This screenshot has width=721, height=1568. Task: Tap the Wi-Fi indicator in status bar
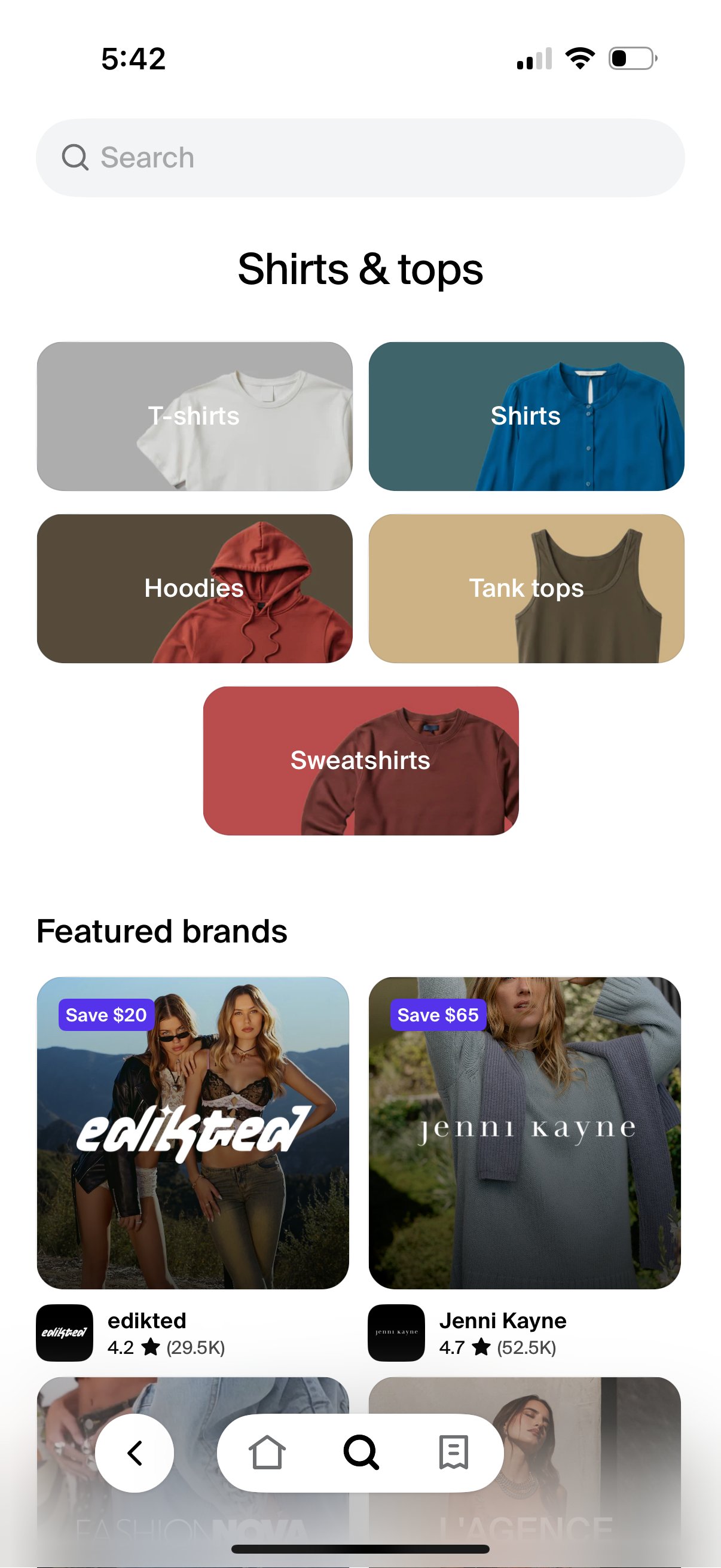(579, 58)
